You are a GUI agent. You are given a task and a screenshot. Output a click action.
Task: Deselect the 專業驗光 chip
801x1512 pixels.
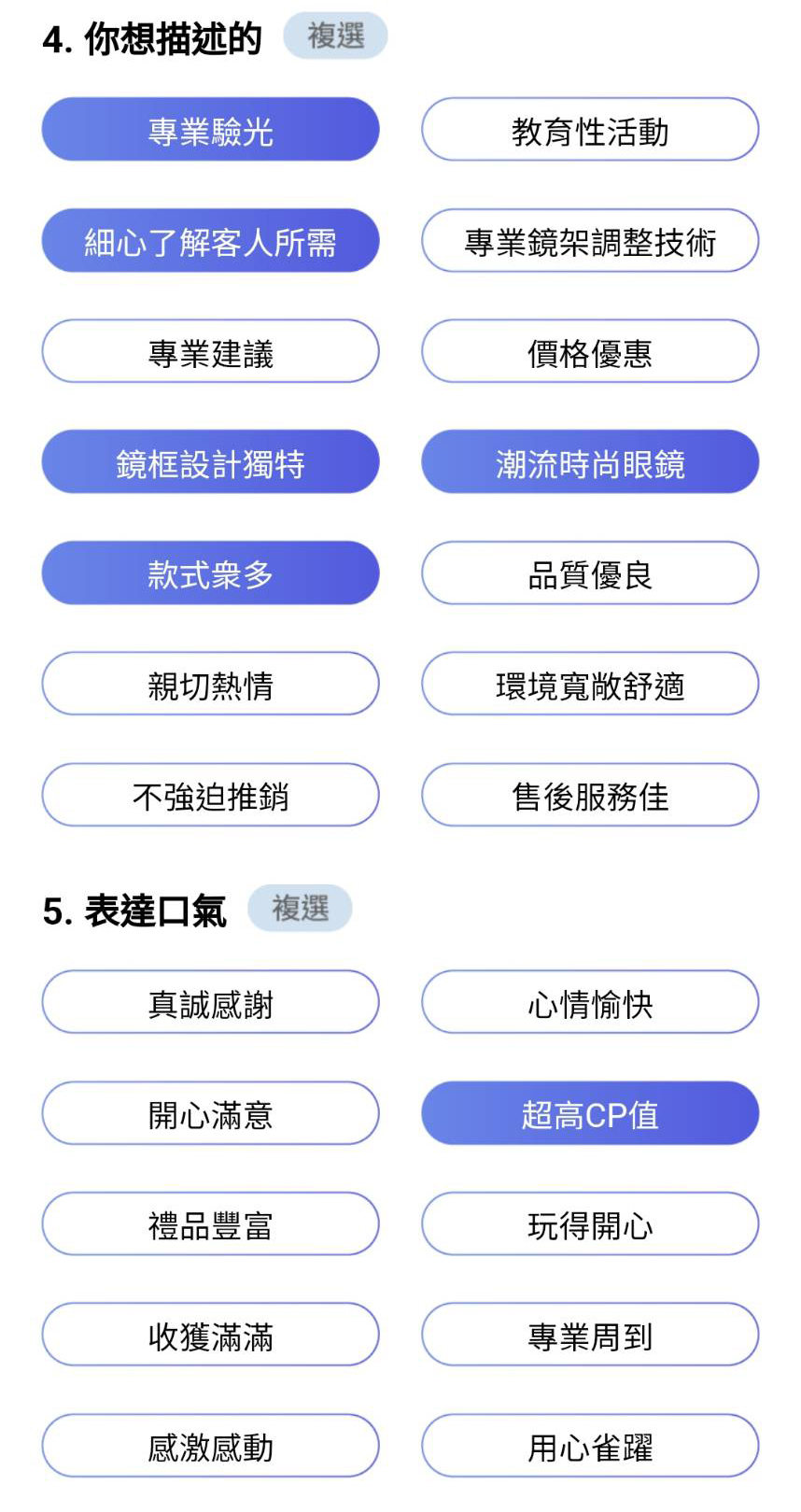click(x=210, y=130)
